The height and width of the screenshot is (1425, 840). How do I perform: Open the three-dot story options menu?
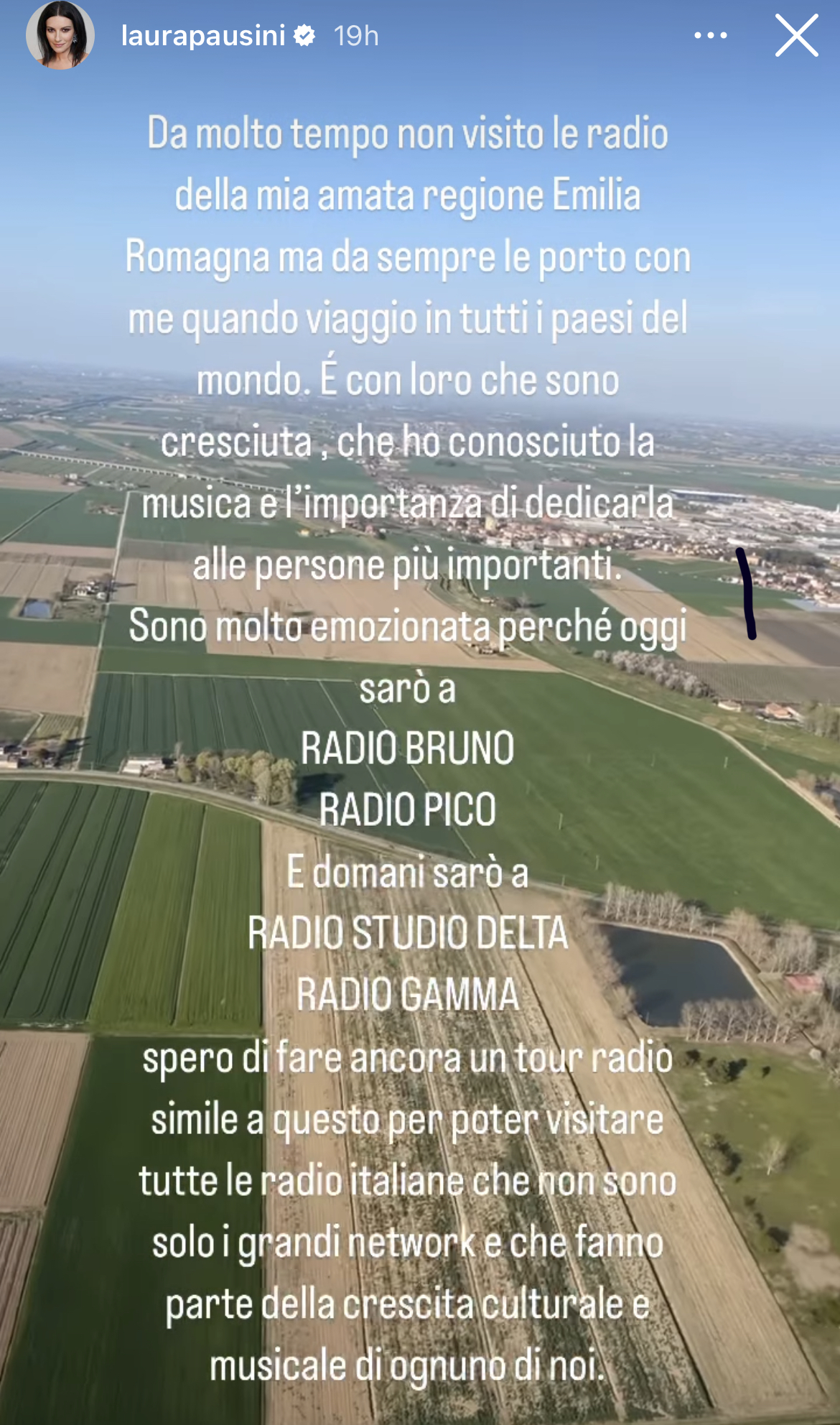tap(710, 35)
